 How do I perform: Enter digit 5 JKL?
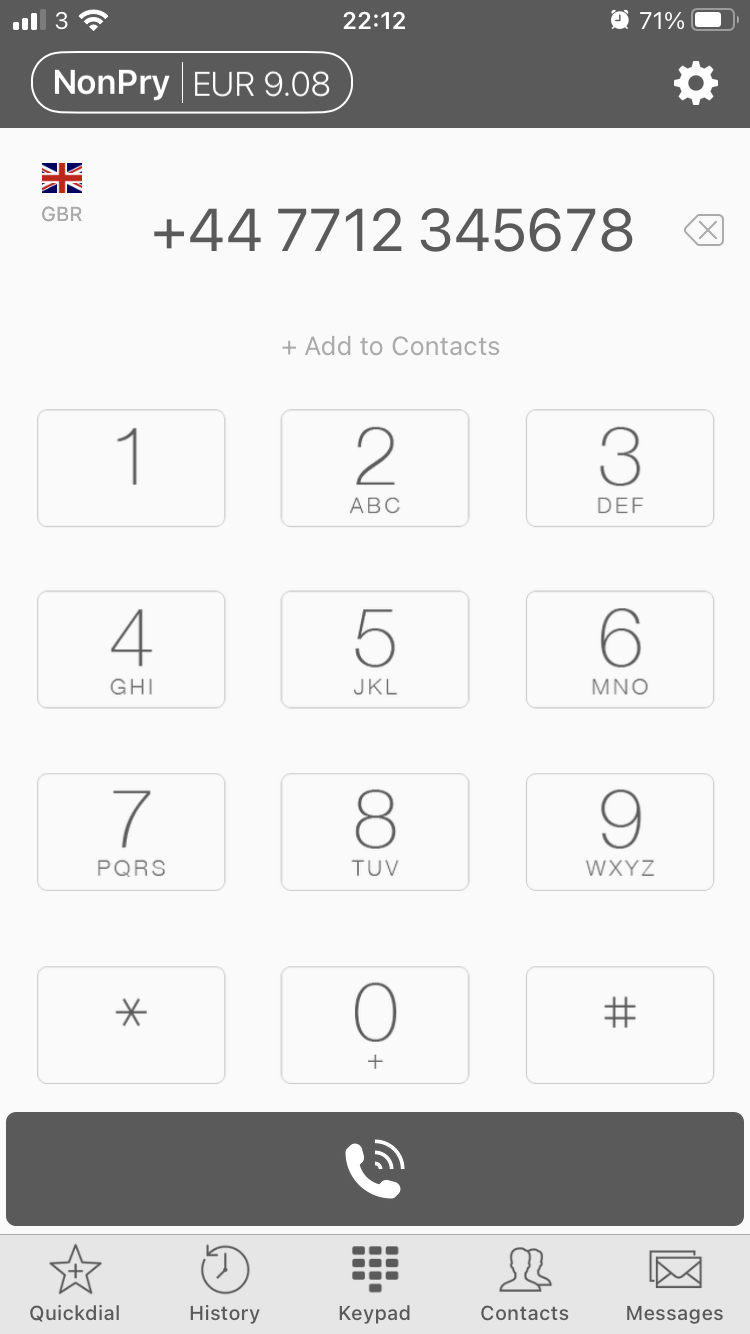tap(375, 650)
